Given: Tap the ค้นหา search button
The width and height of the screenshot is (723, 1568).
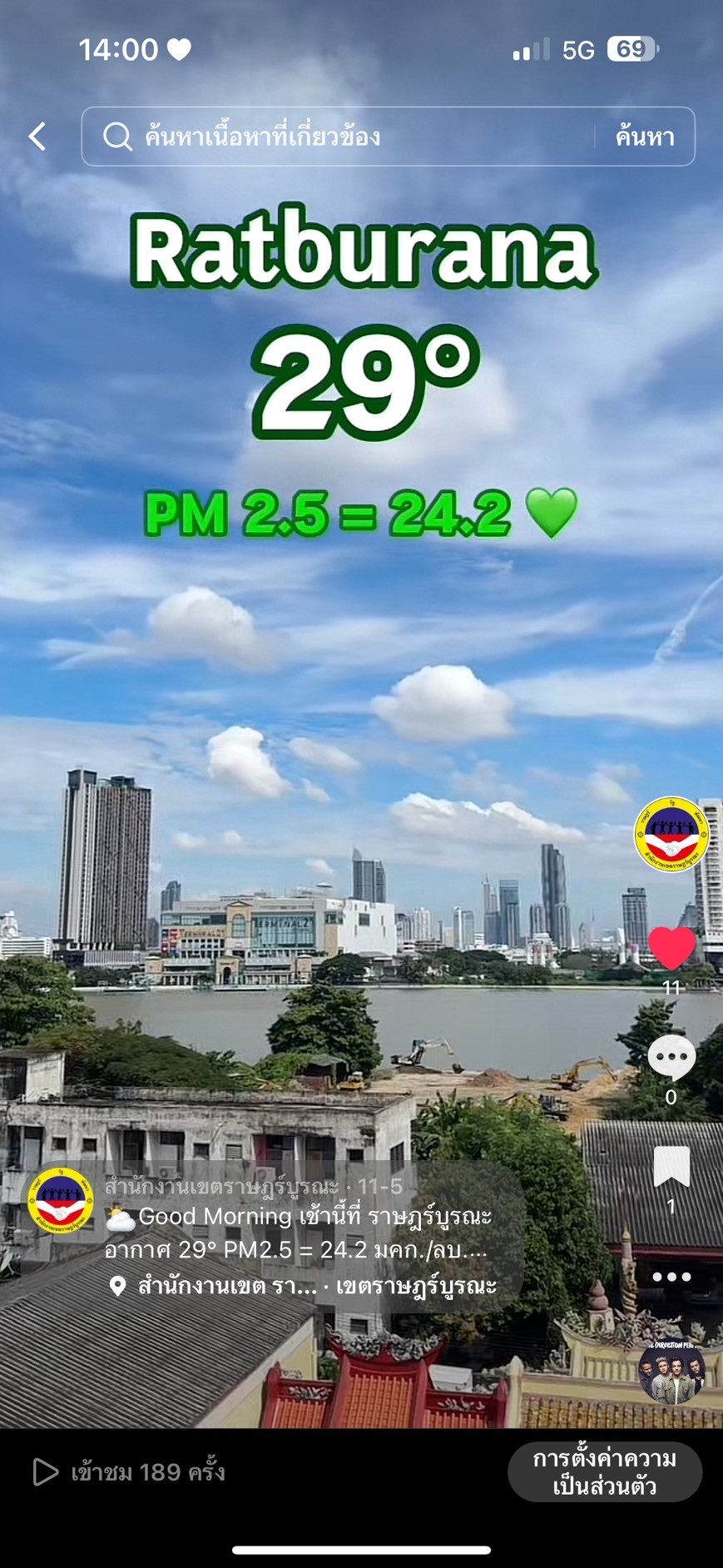Looking at the screenshot, I should click(x=645, y=136).
